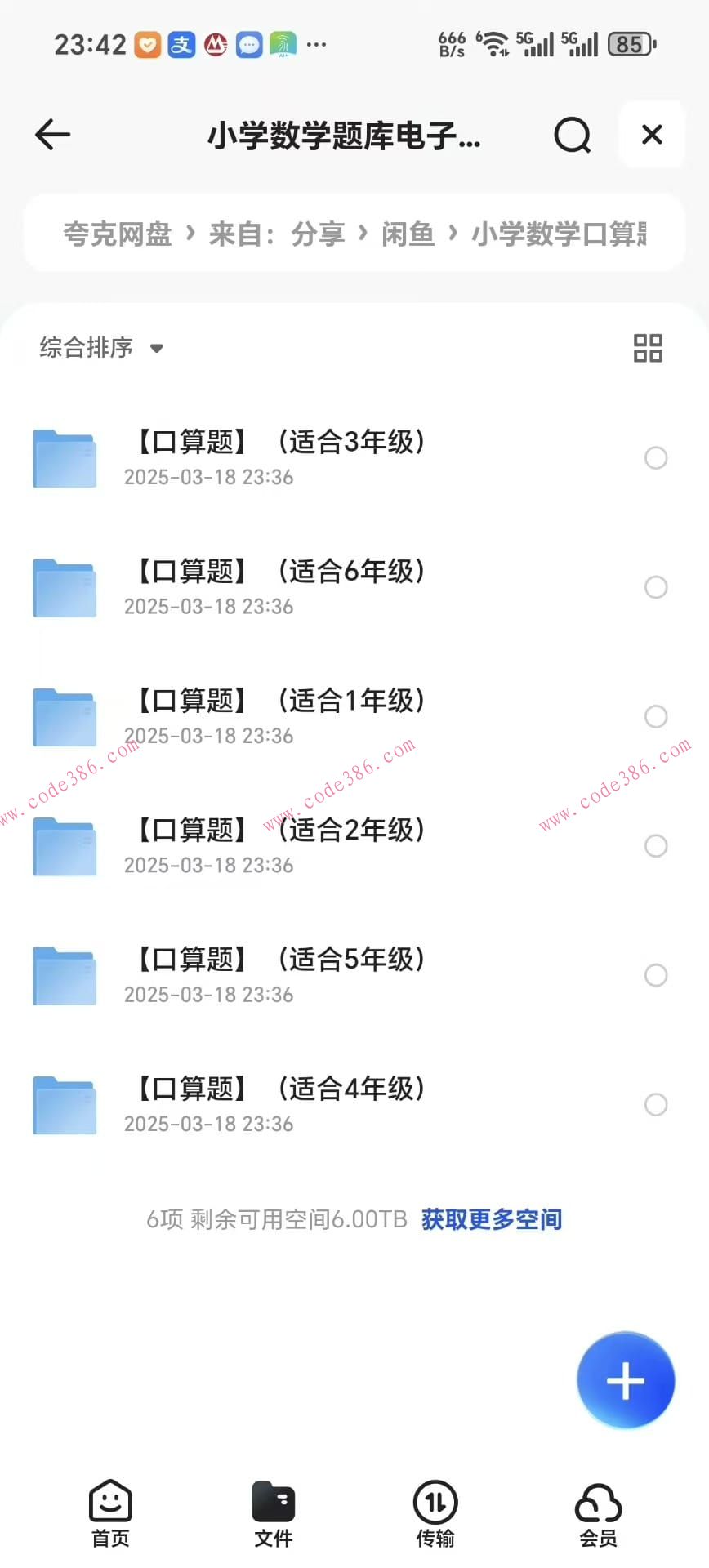Viewport: 709px width, 1568px height.
Task: Select the 【口算题】（适合3年级）folder checkbox
Action: 656,458
